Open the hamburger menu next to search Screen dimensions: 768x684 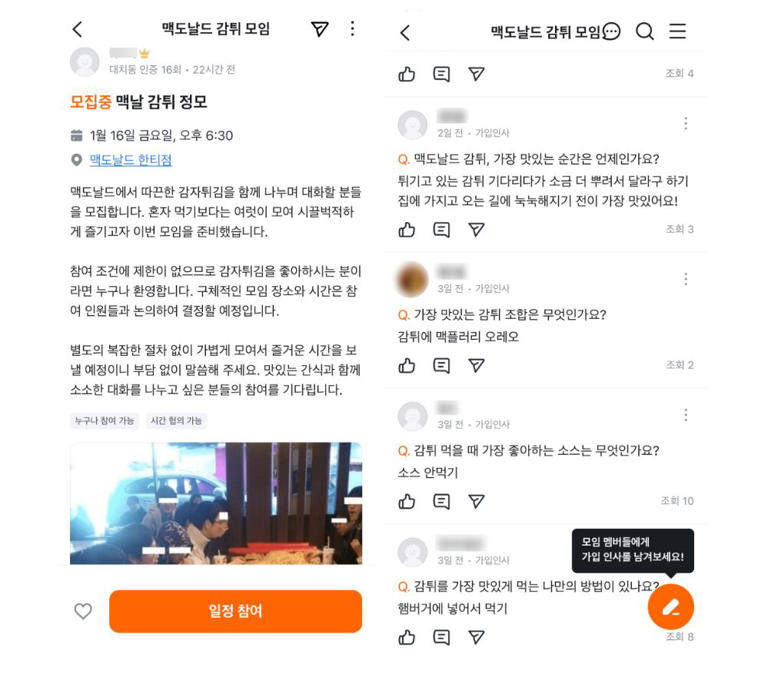pyautogui.click(x=677, y=32)
